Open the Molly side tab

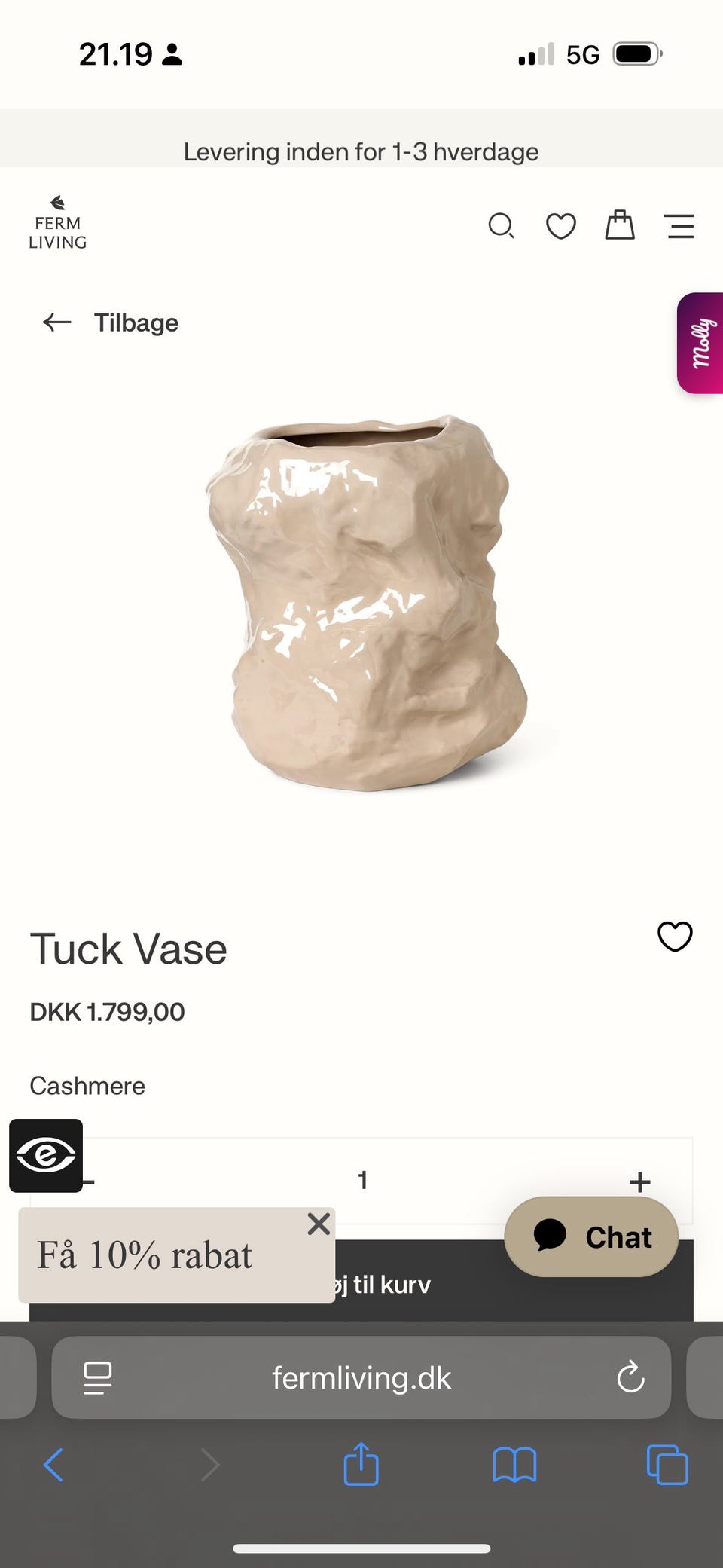point(701,343)
